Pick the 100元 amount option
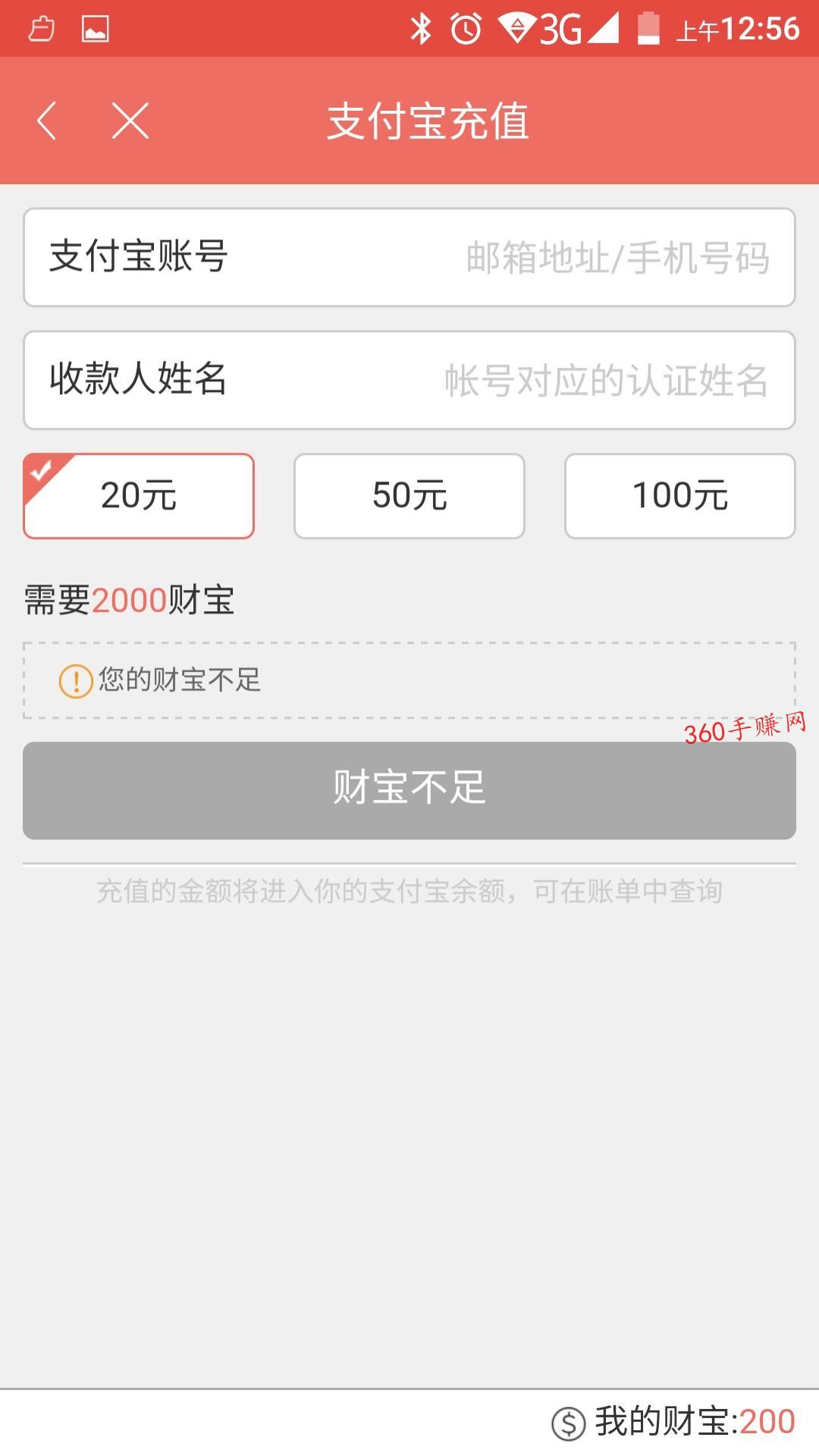This screenshot has height=1456, width=819. tap(680, 496)
